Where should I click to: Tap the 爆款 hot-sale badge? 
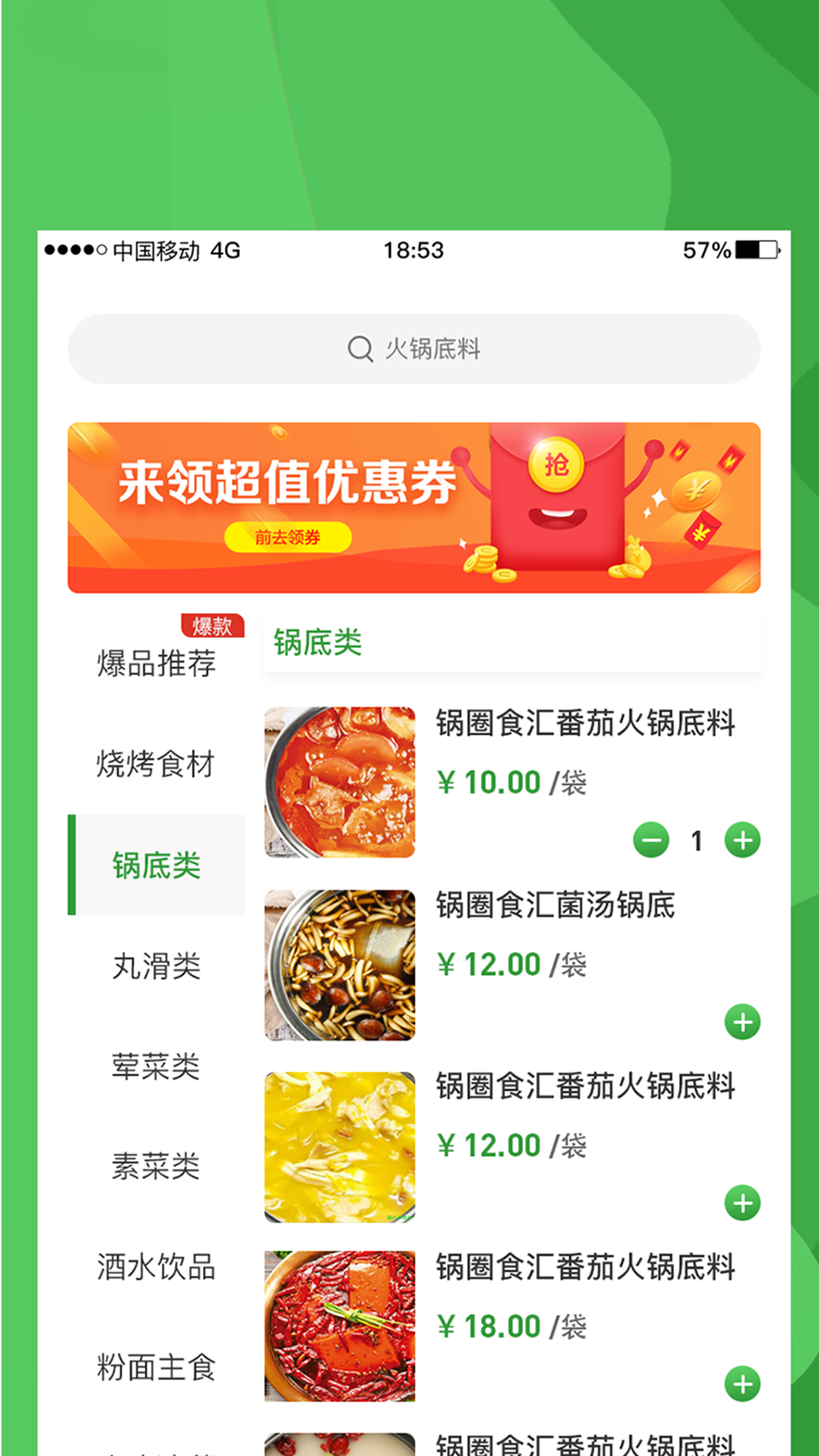click(211, 625)
